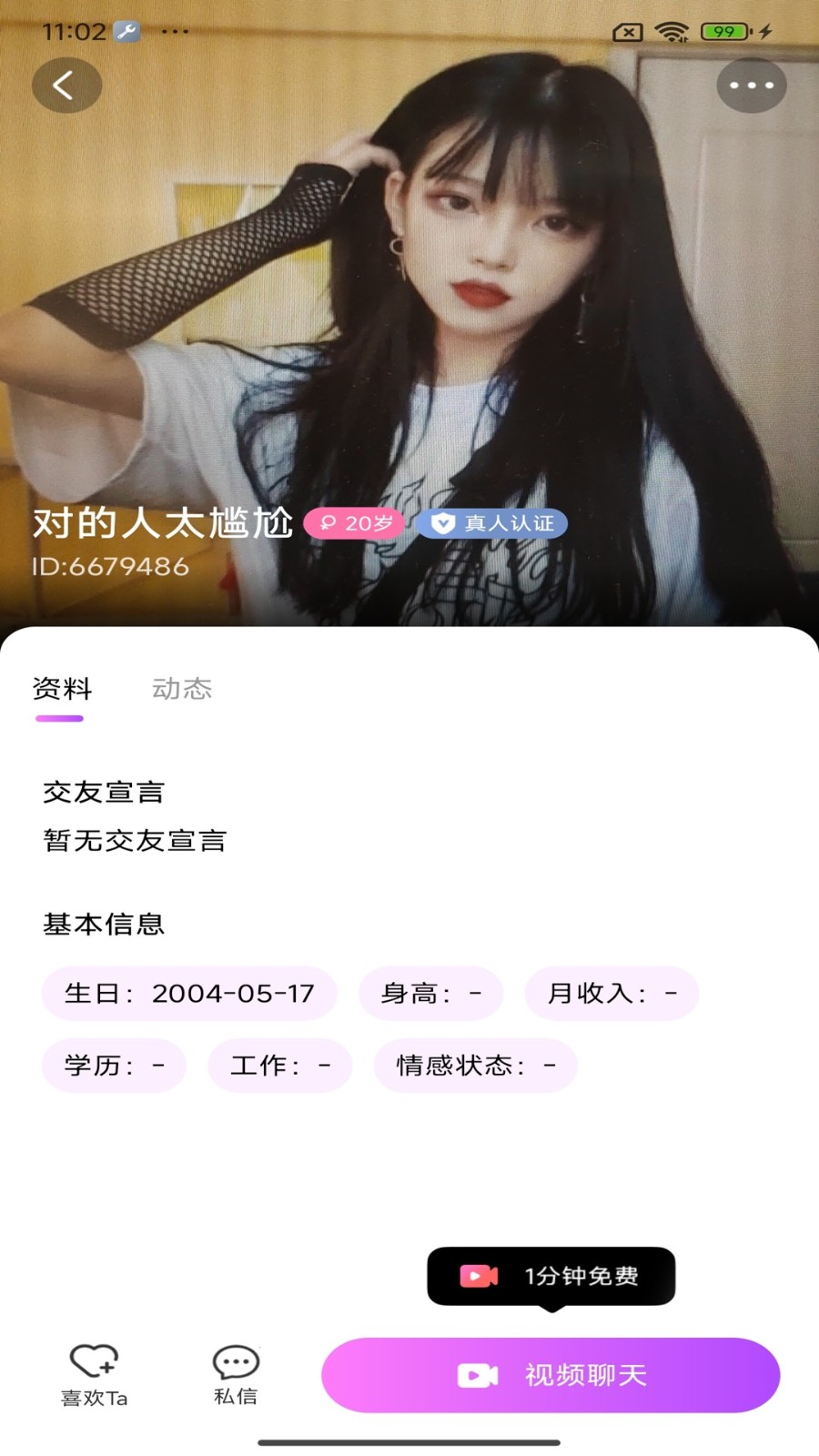Tap the back arrow icon
Screen dimensions: 819x1456
click(66, 84)
